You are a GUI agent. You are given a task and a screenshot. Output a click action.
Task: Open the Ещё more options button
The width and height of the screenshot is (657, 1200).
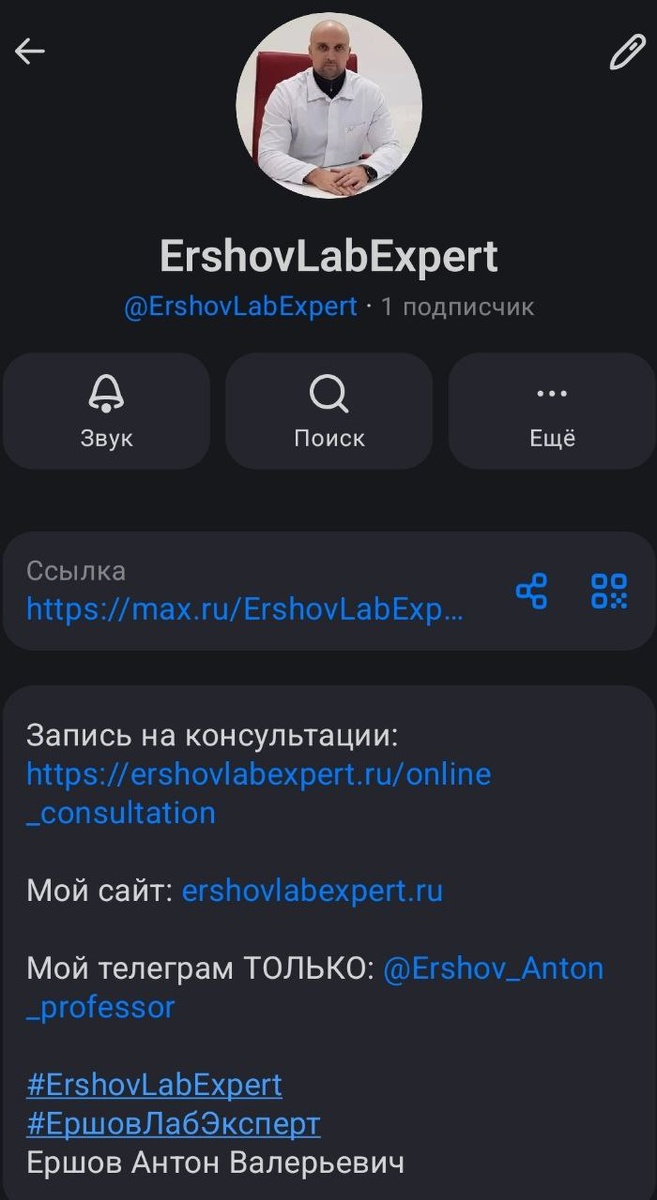(x=551, y=411)
